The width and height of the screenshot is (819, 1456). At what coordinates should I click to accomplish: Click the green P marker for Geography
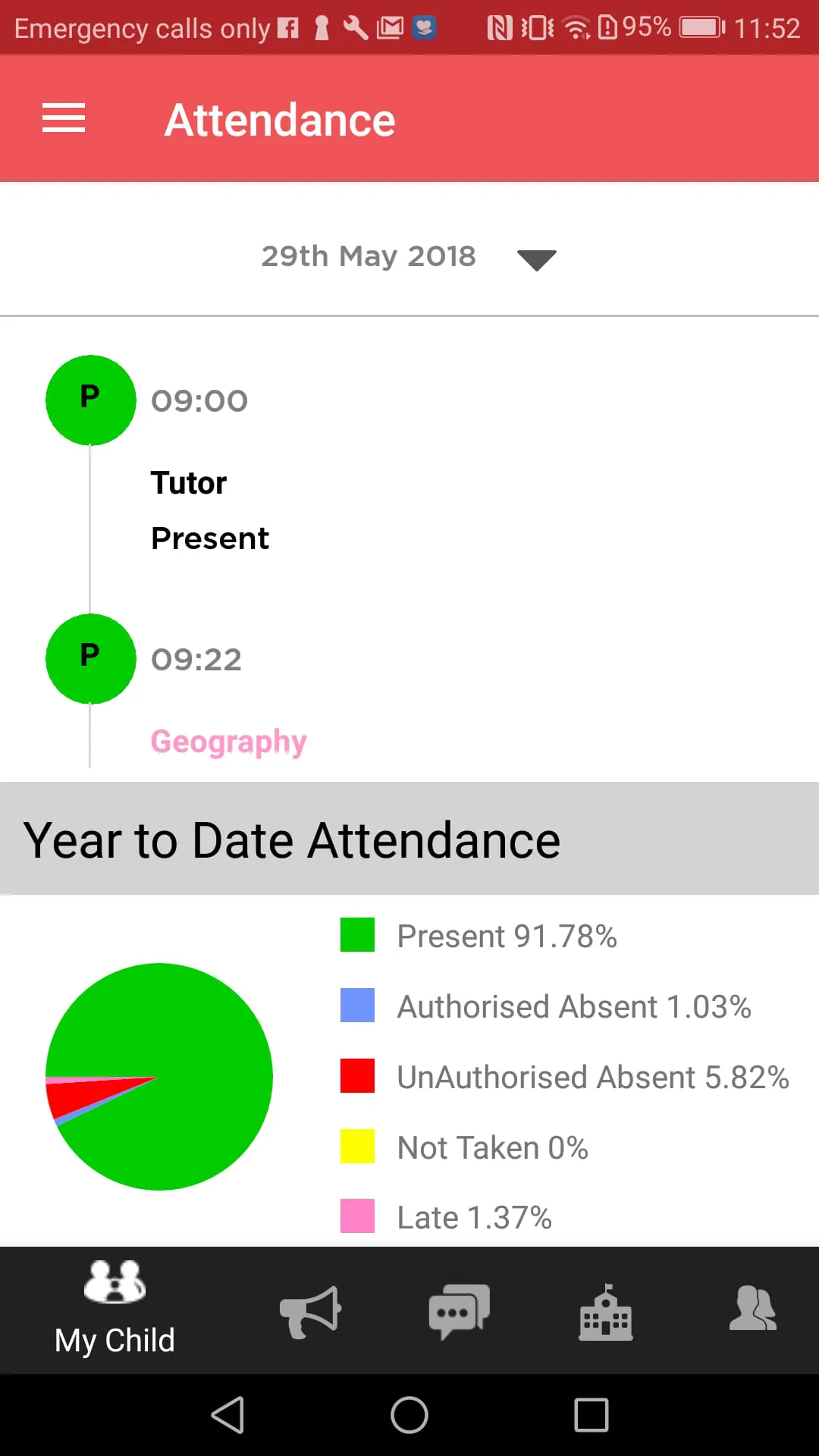90,658
